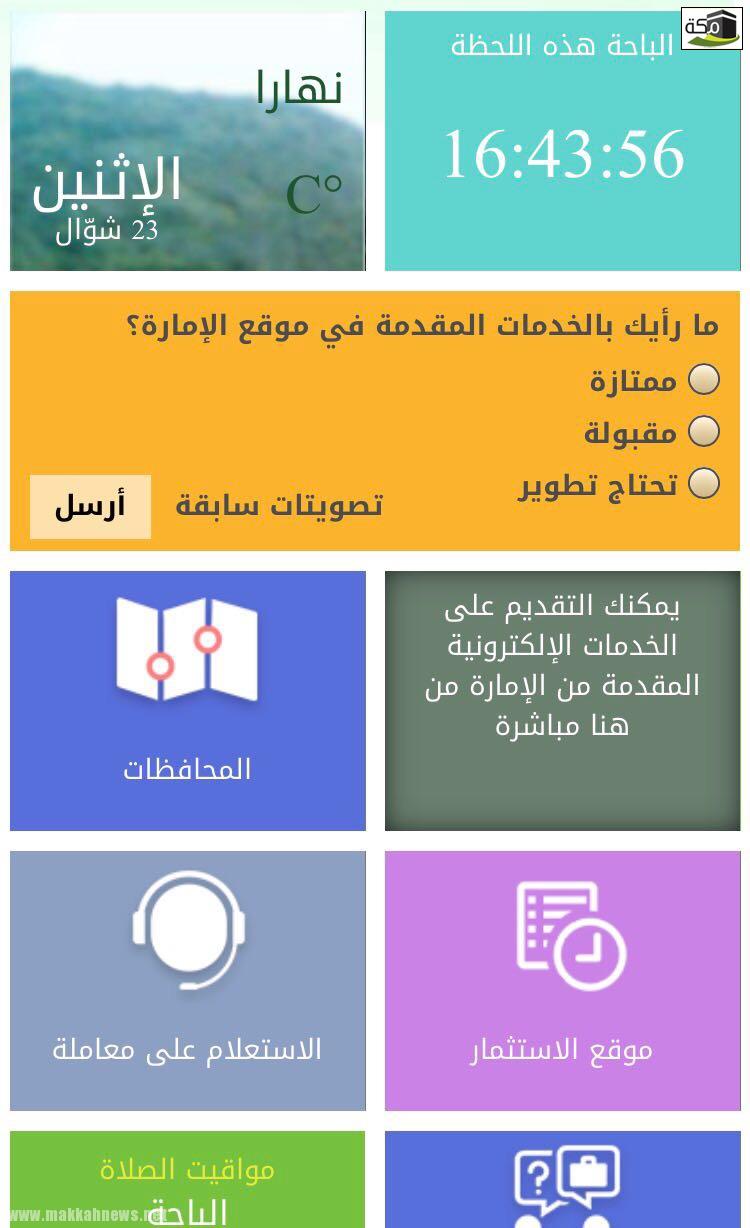The width and height of the screenshot is (750, 1228).
Task: Pick the تحتاج تطوير option
Action: (704, 484)
